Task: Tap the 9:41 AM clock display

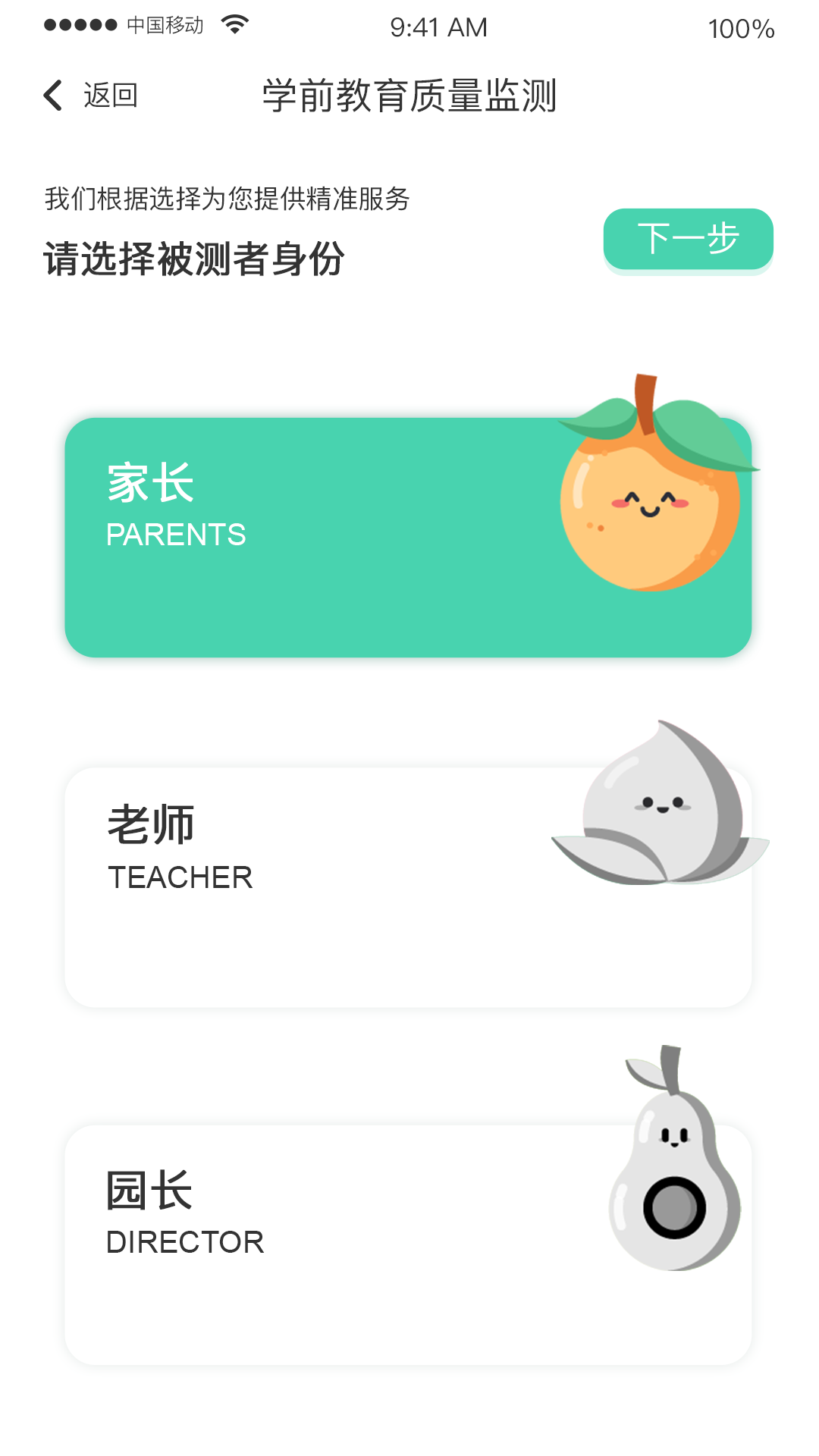Action: point(437,27)
